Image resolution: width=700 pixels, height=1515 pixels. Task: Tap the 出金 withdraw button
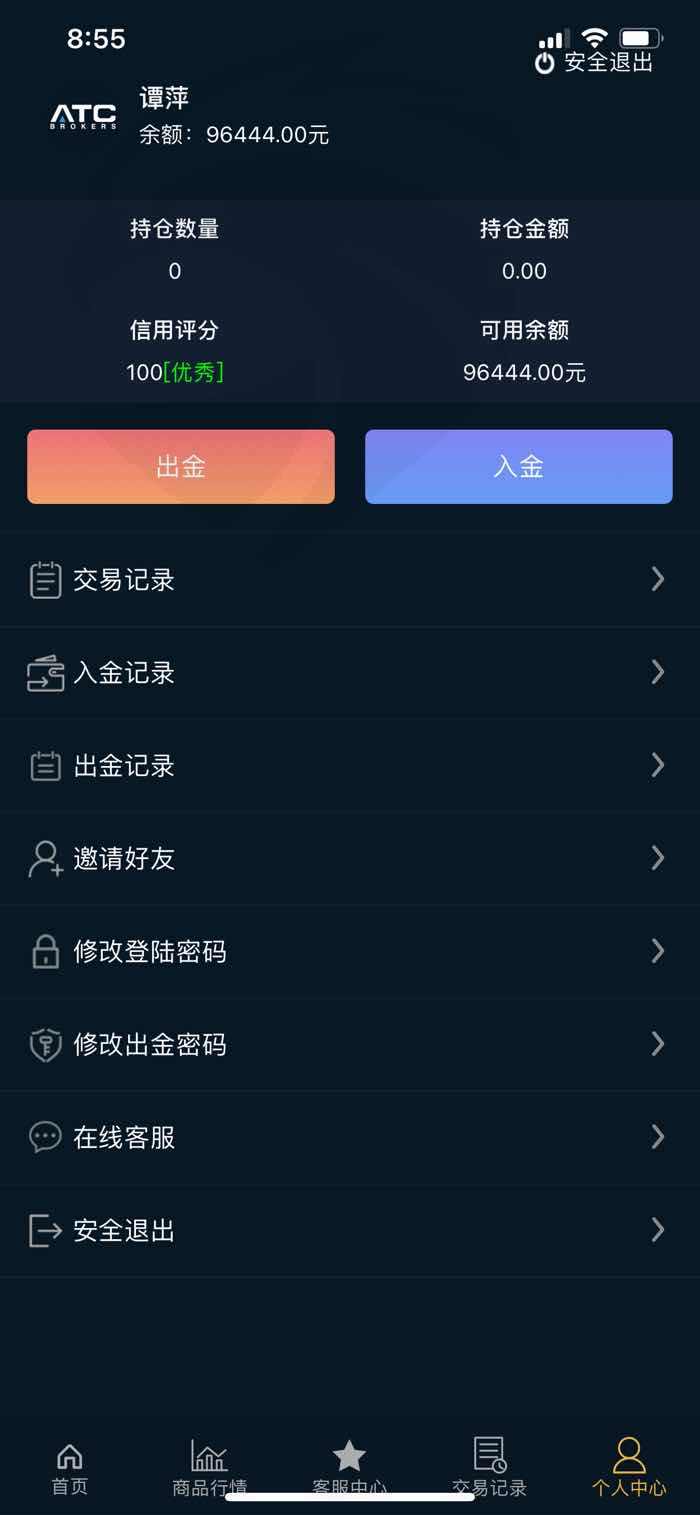(181, 467)
